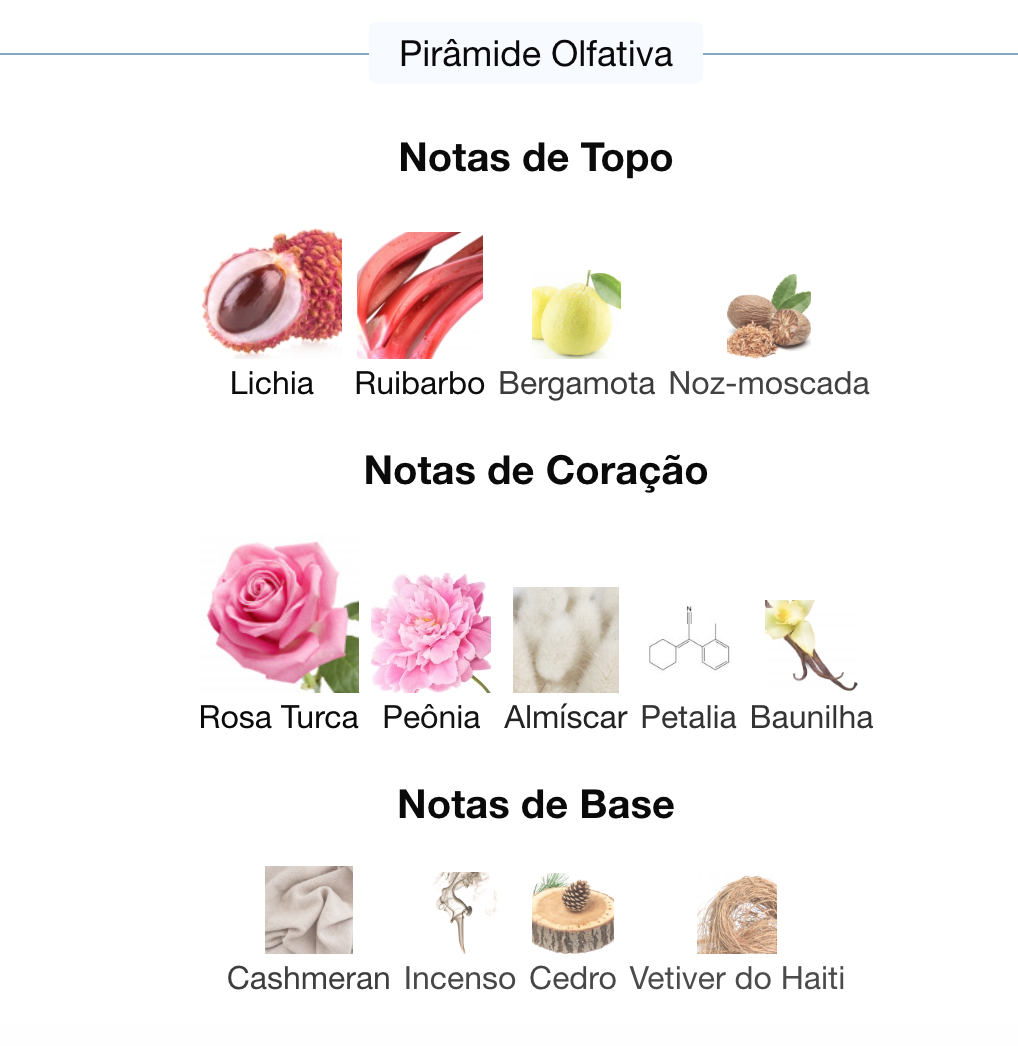This screenshot has width=1018, height=1046.
Task: Select the Bergamota note
Action: 576,314
